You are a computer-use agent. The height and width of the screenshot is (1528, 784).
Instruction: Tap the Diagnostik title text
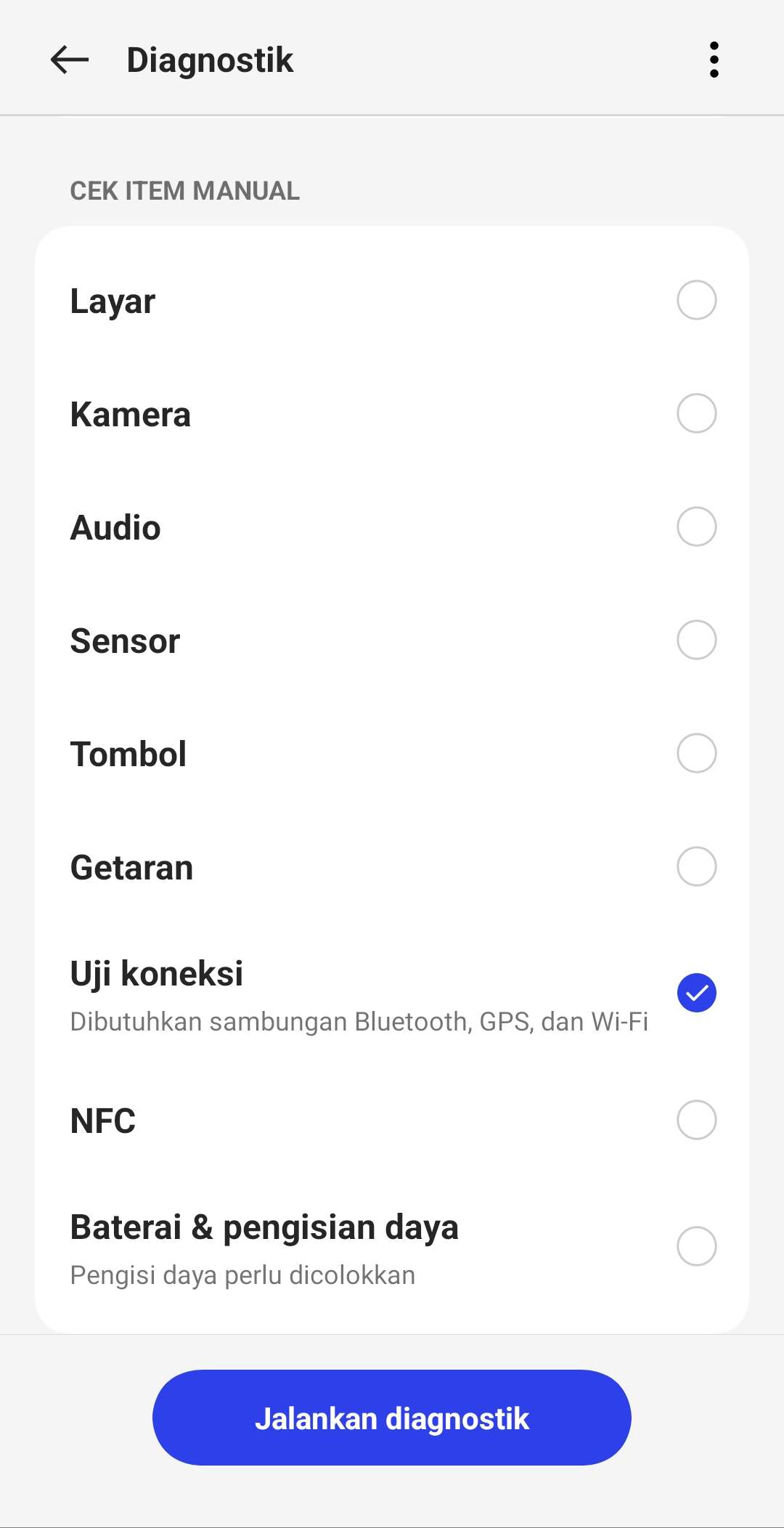[x=209, y=60]
